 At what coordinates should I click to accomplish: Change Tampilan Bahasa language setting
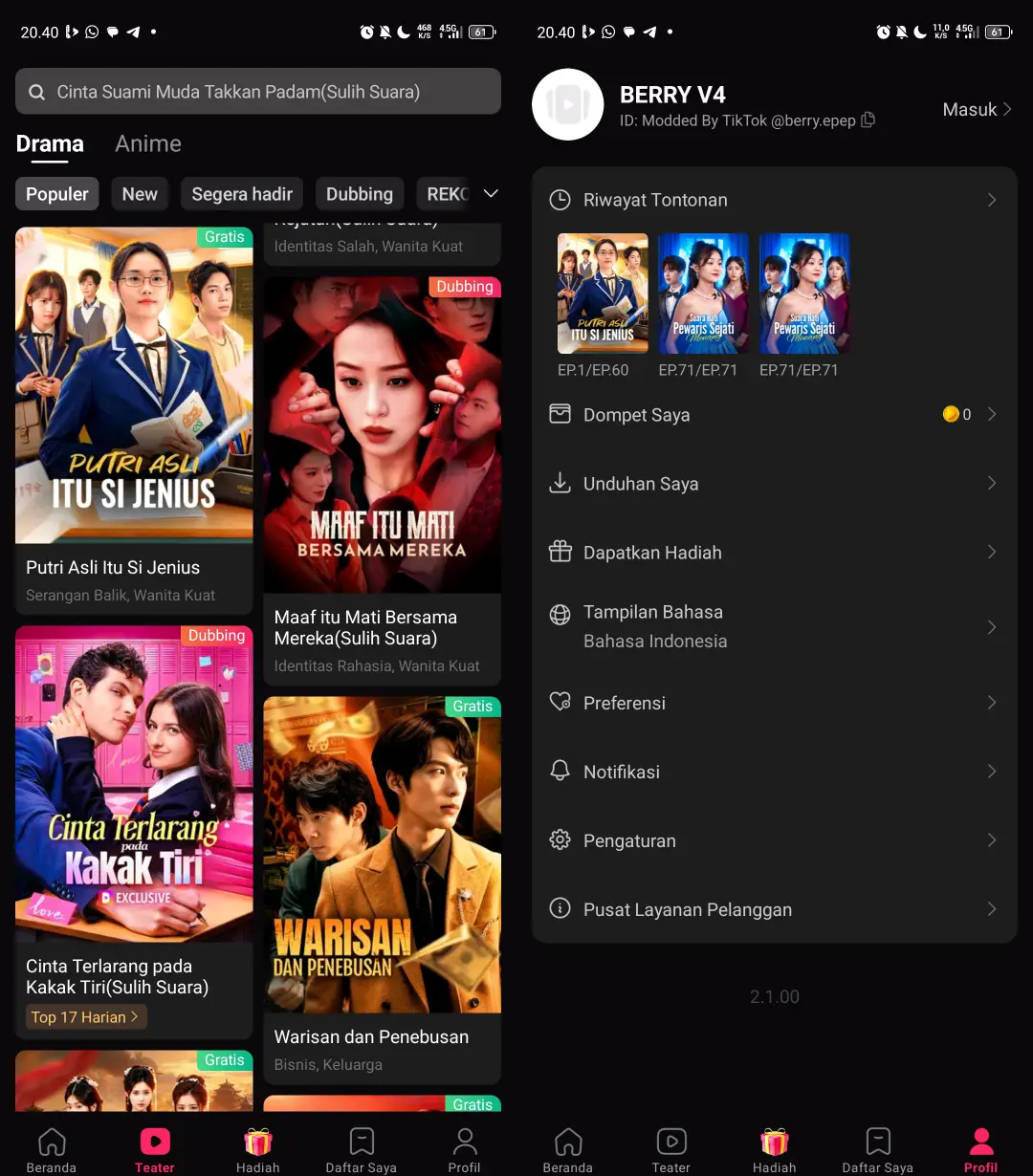pos(775,626)
